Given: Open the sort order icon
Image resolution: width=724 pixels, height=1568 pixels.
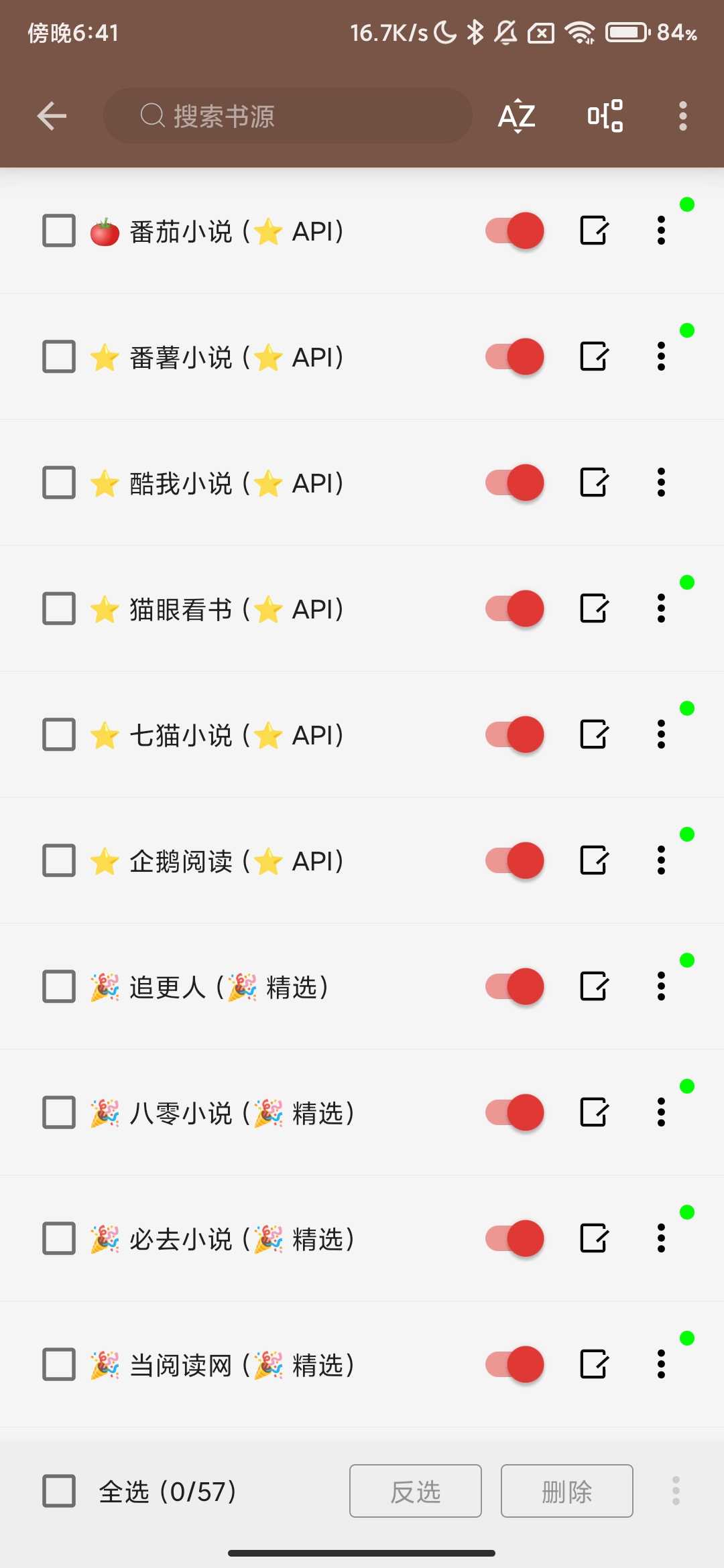Looking at the screenshot, I should point(516,115).
